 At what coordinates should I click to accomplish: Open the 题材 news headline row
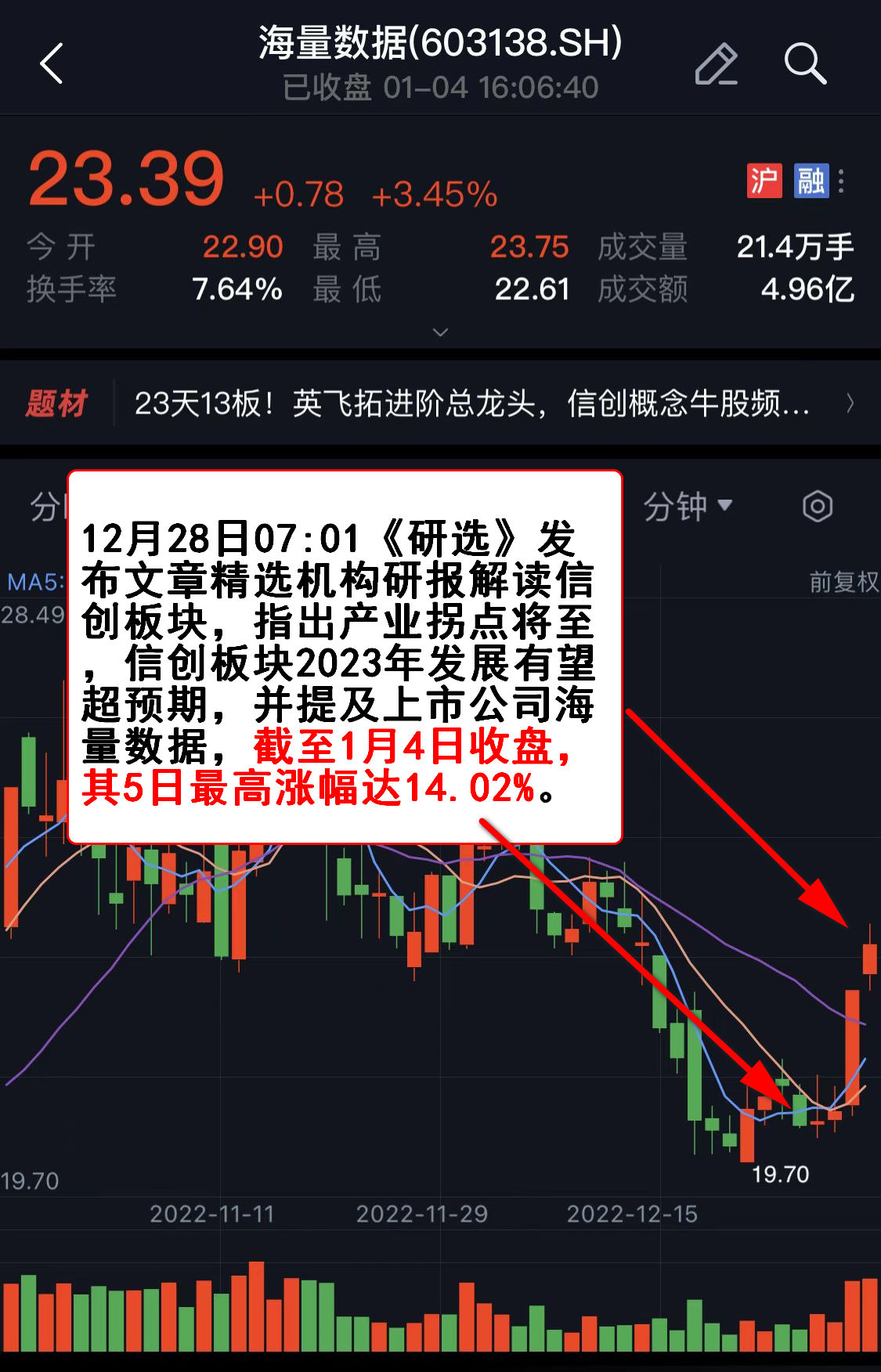(470, 404)
